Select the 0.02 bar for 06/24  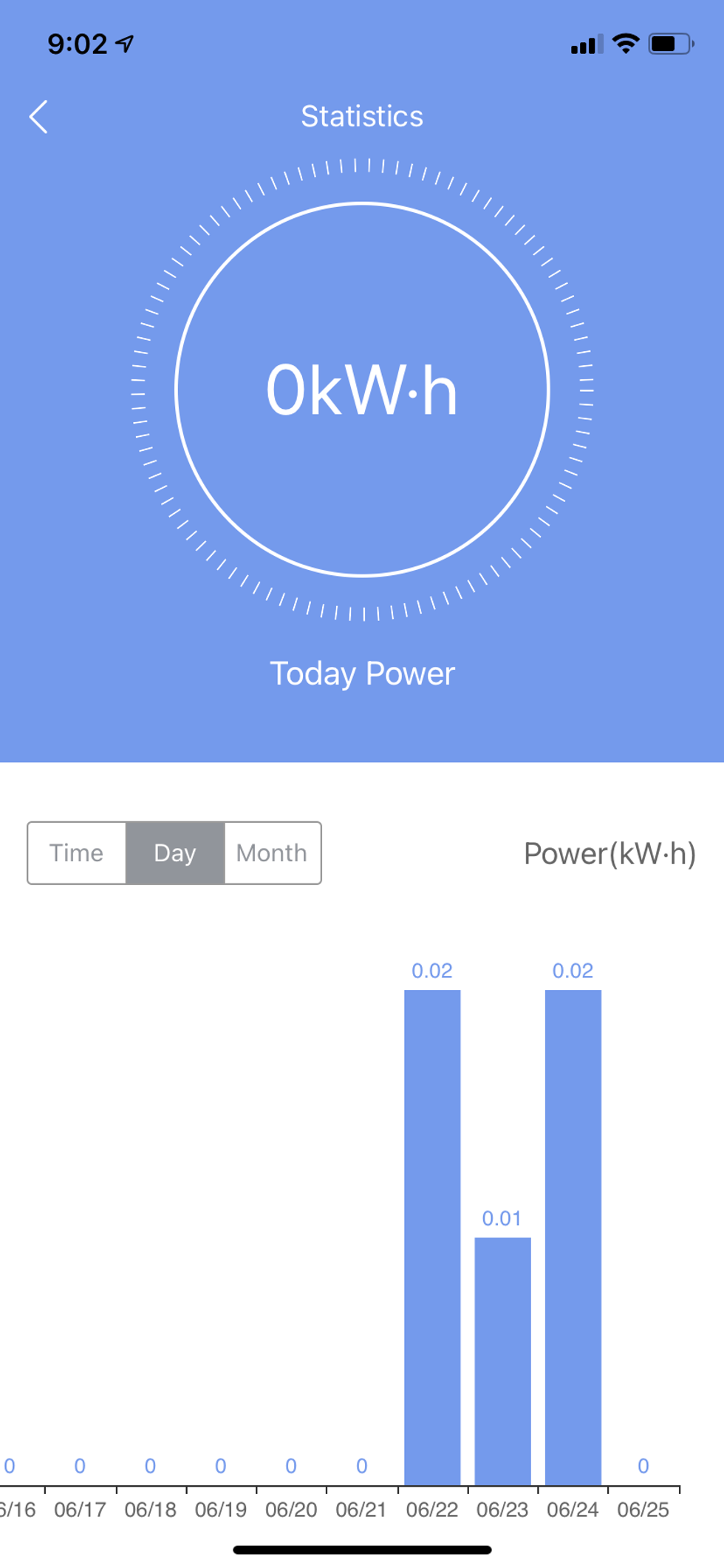tap(573, 1235)
